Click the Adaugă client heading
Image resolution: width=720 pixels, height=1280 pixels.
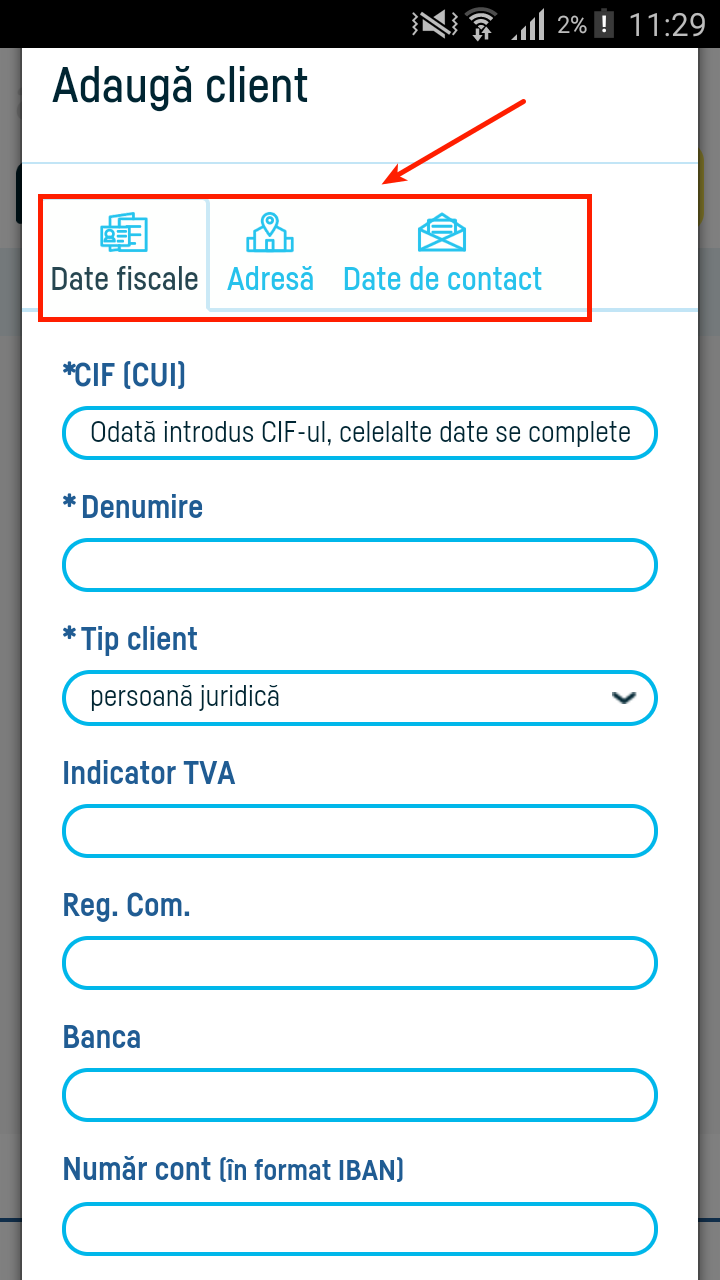point(180,85)
